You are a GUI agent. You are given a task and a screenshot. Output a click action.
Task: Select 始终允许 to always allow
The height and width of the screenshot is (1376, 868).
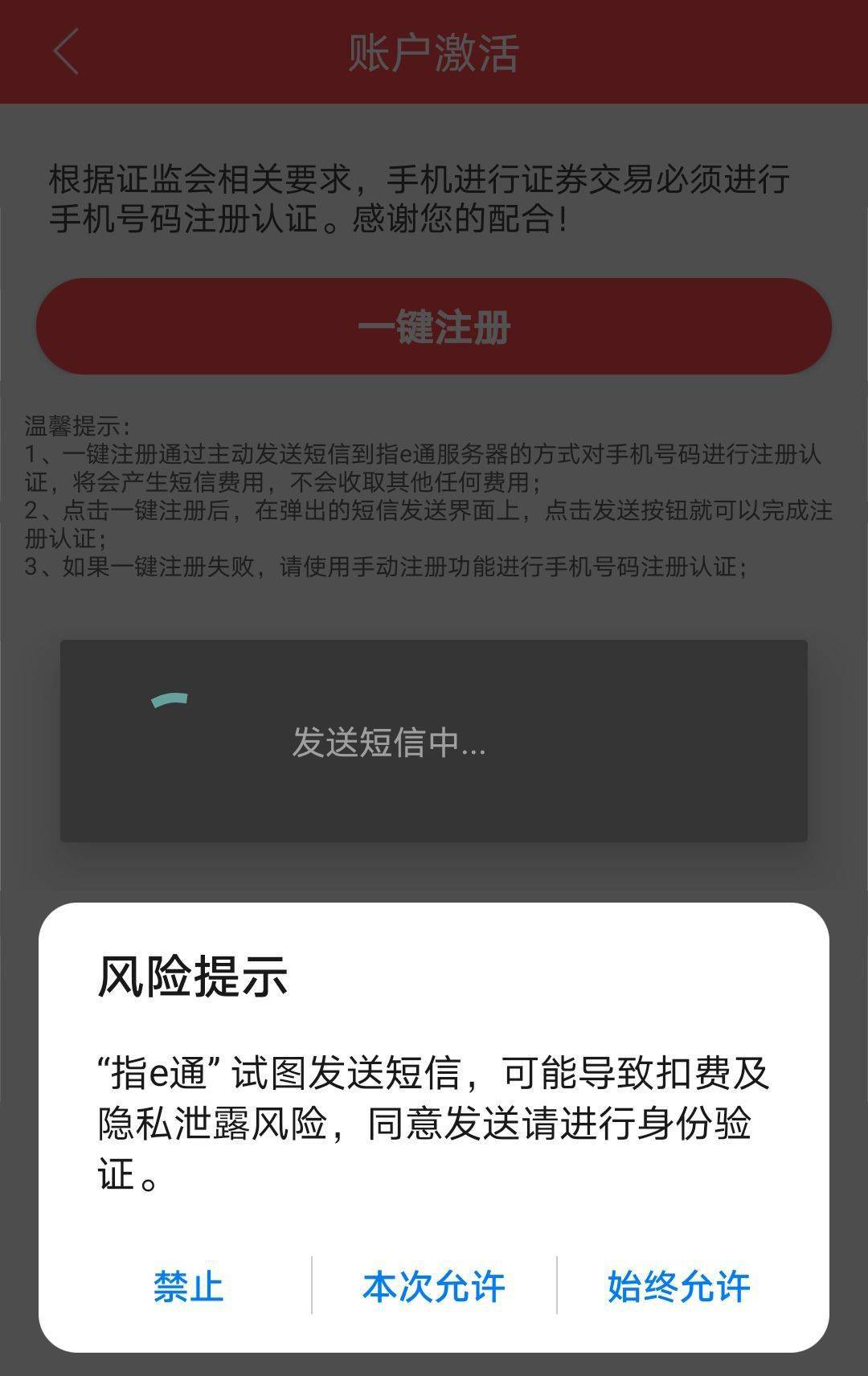coord(678,1286)
